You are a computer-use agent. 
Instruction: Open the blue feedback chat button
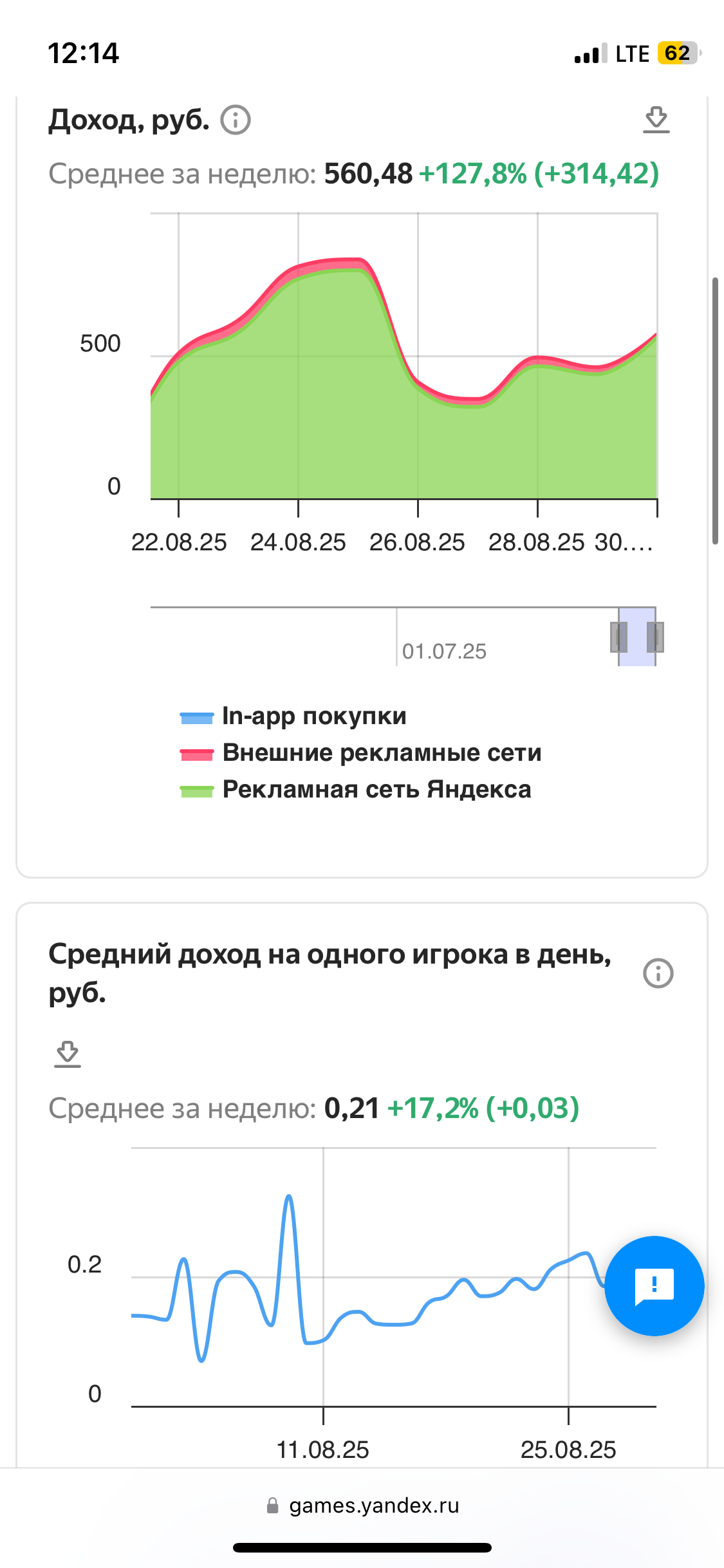click(x=654, y=1286)
